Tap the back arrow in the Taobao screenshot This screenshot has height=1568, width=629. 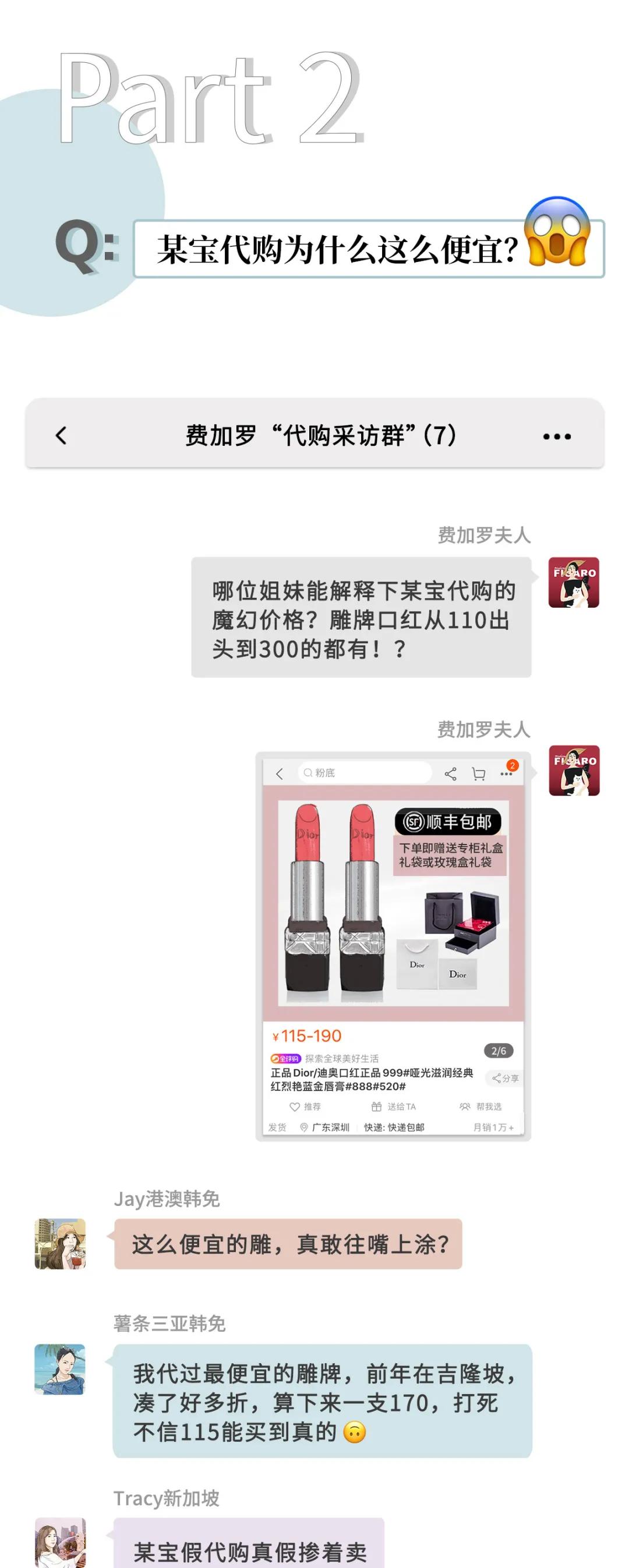279,774
